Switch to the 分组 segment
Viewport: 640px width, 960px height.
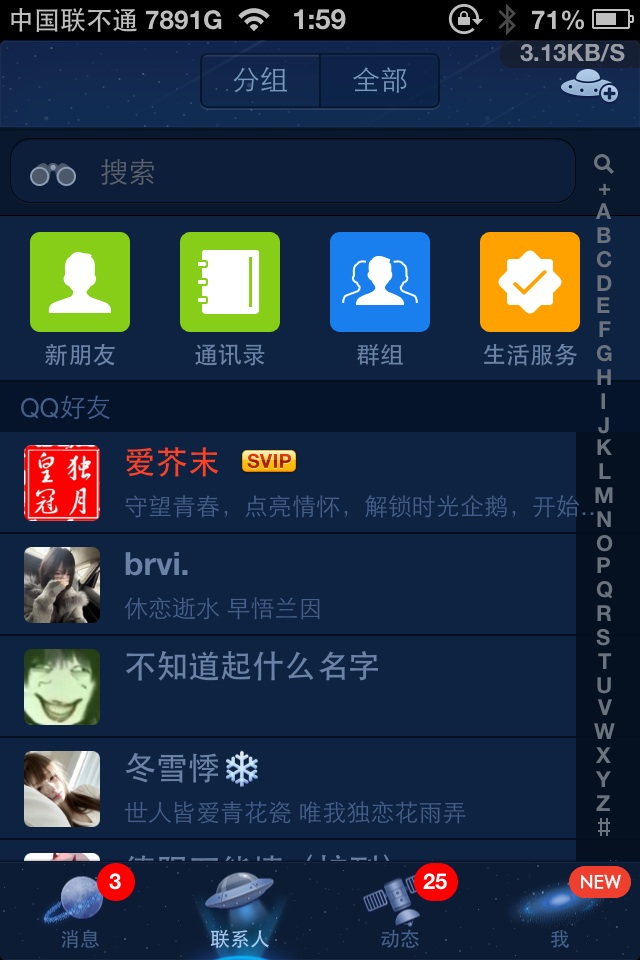pyautogui.click(x=261, y=80)
